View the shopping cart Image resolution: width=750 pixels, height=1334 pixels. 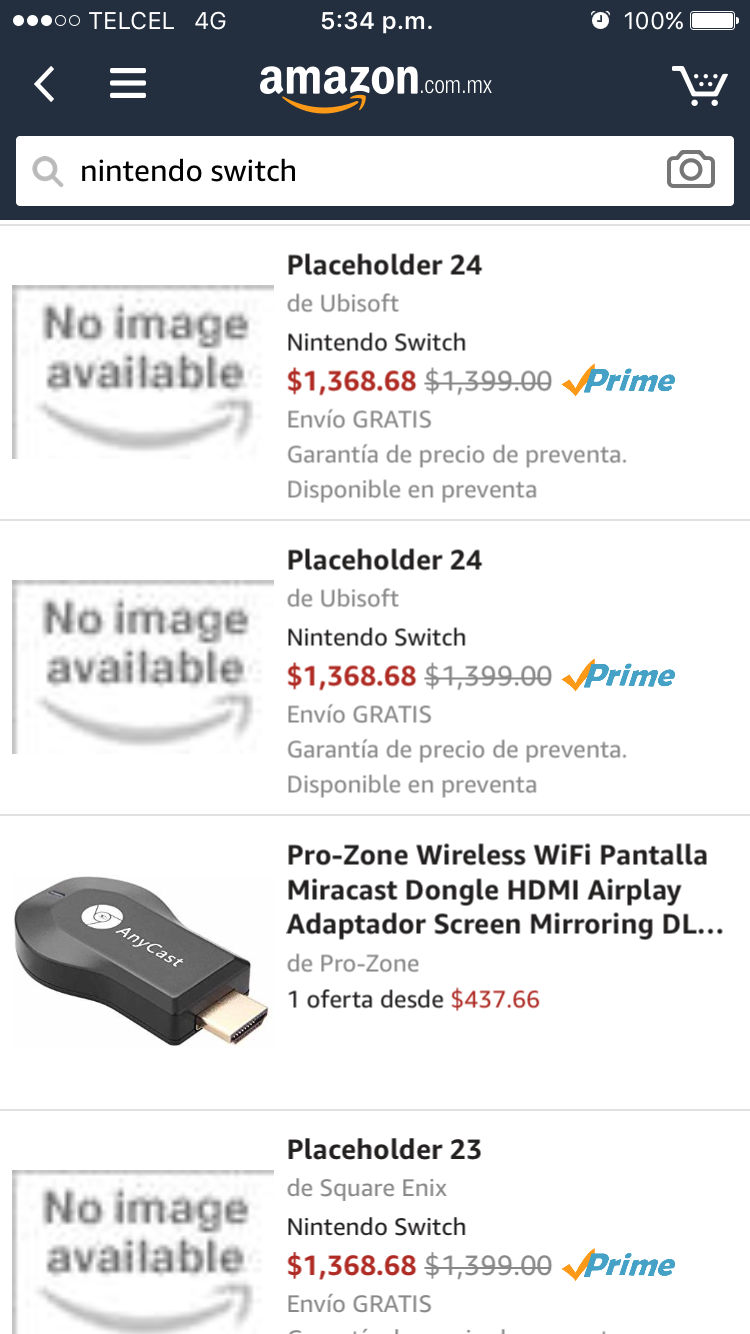699,85
